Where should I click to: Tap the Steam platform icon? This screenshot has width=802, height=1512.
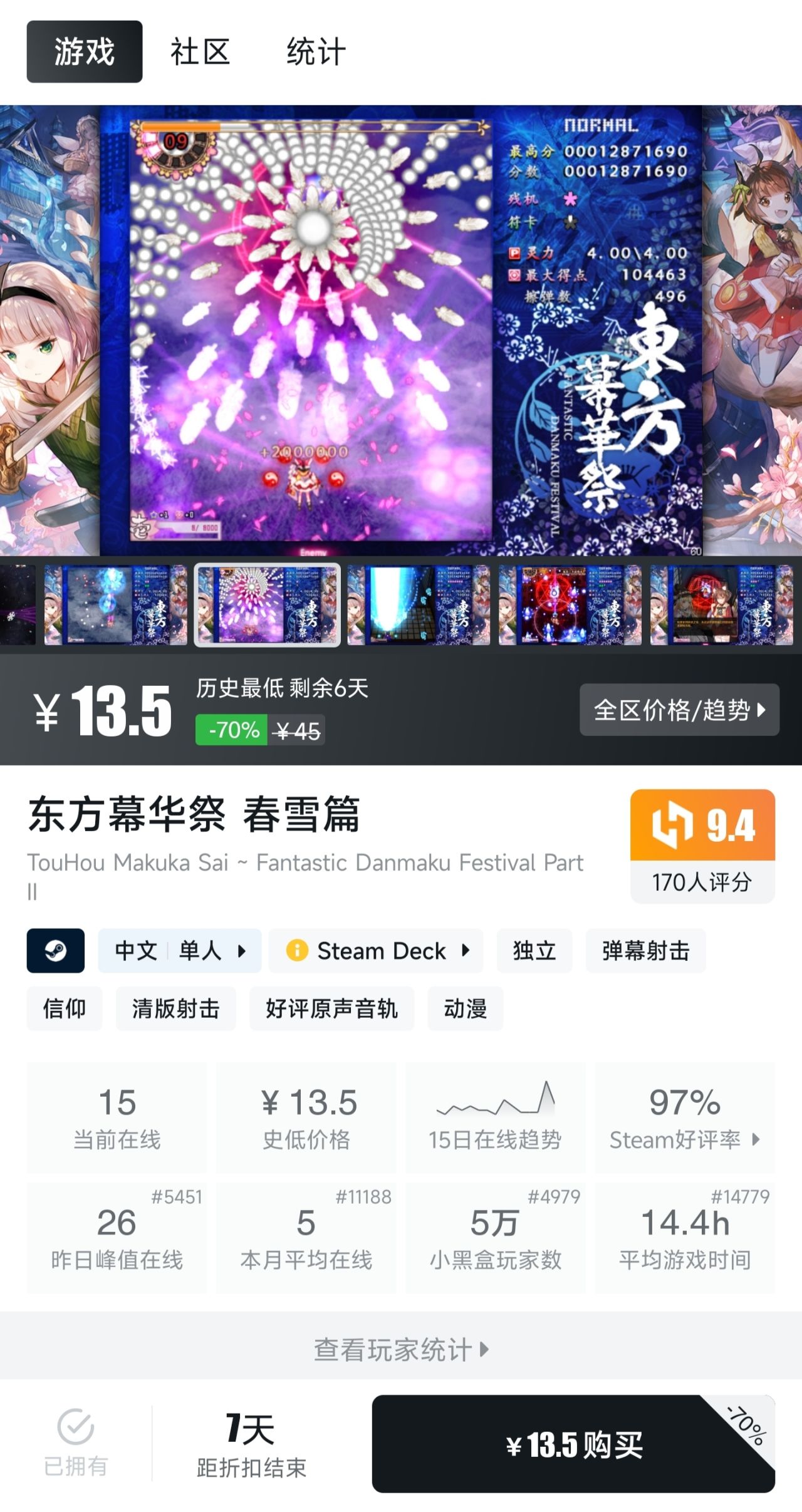point(55,951)
